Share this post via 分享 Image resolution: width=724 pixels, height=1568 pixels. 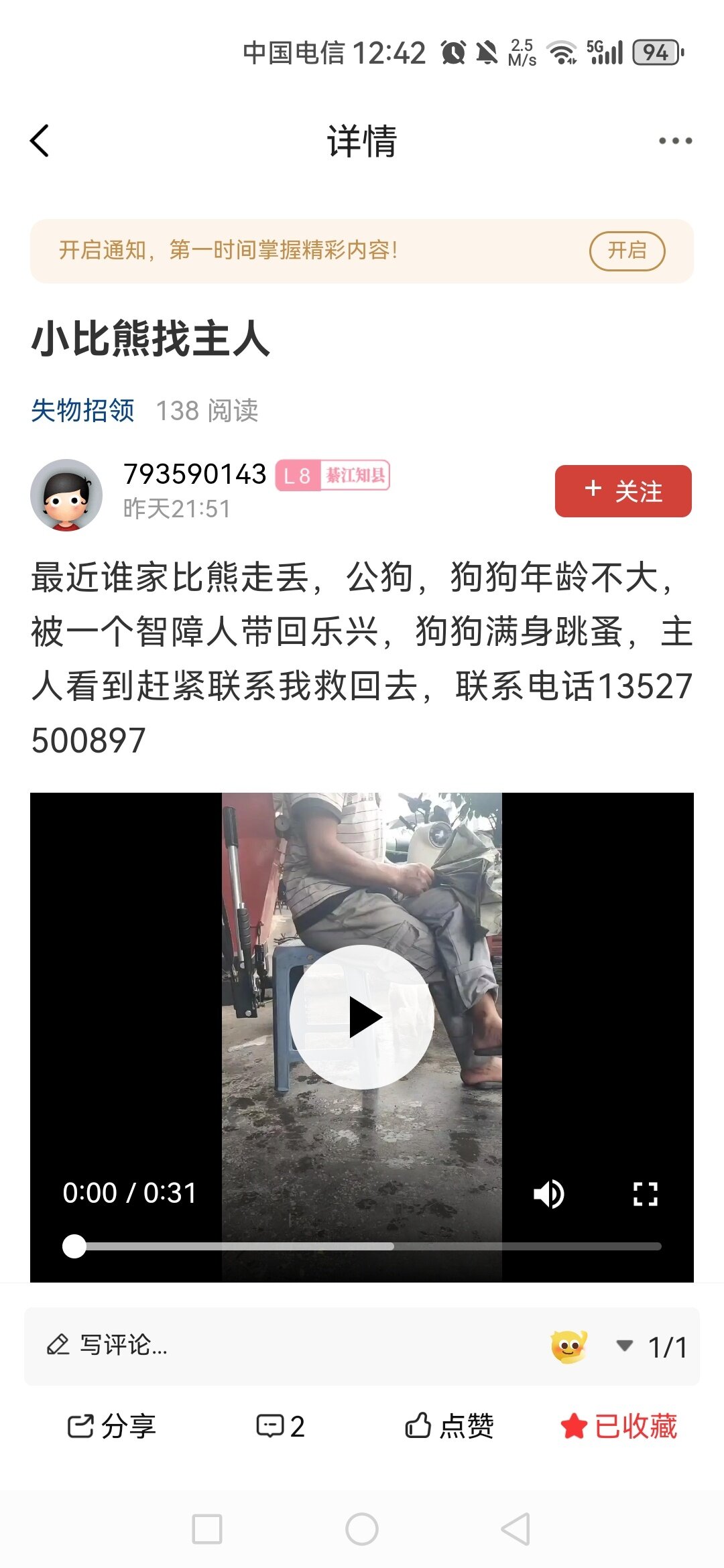[111, 1425]
